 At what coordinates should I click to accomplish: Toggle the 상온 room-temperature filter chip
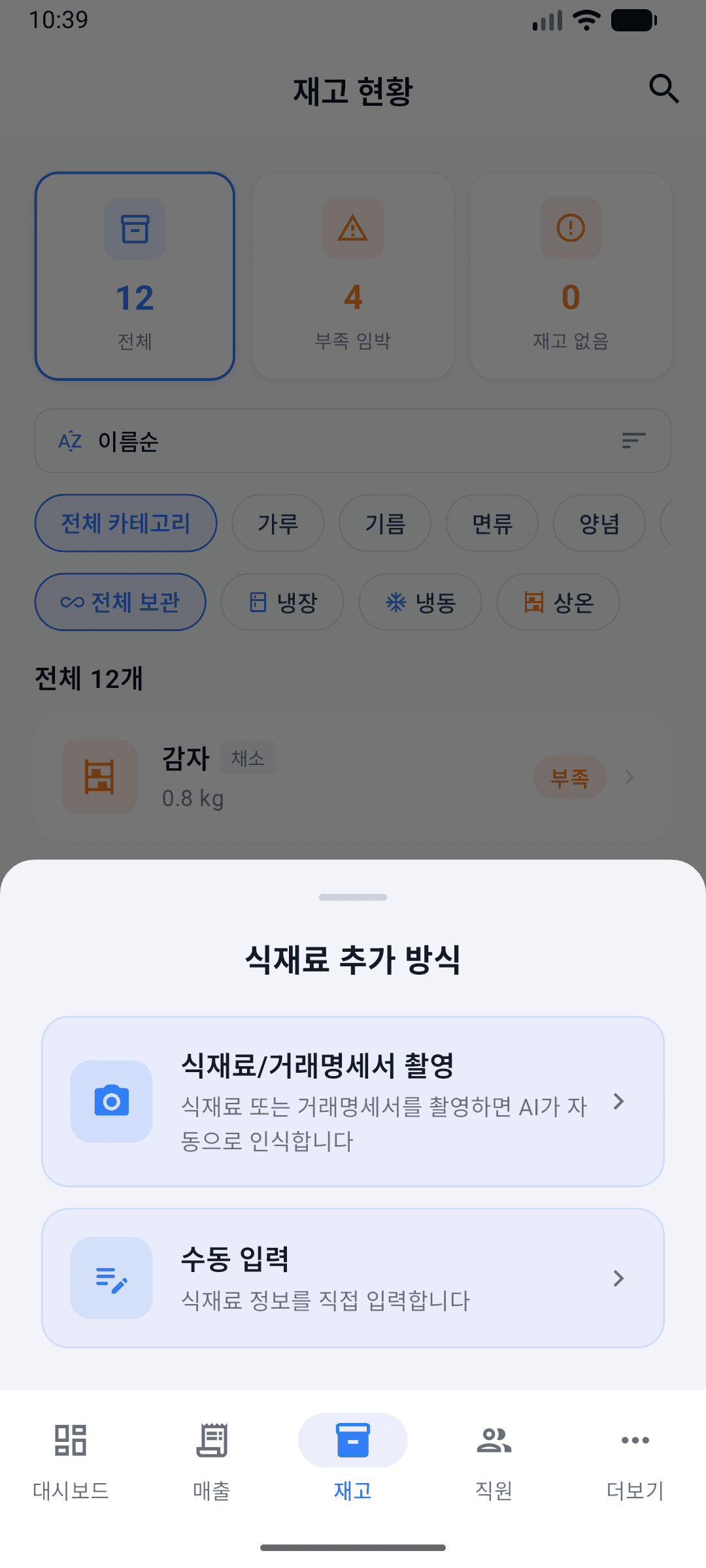pos(558,602)
